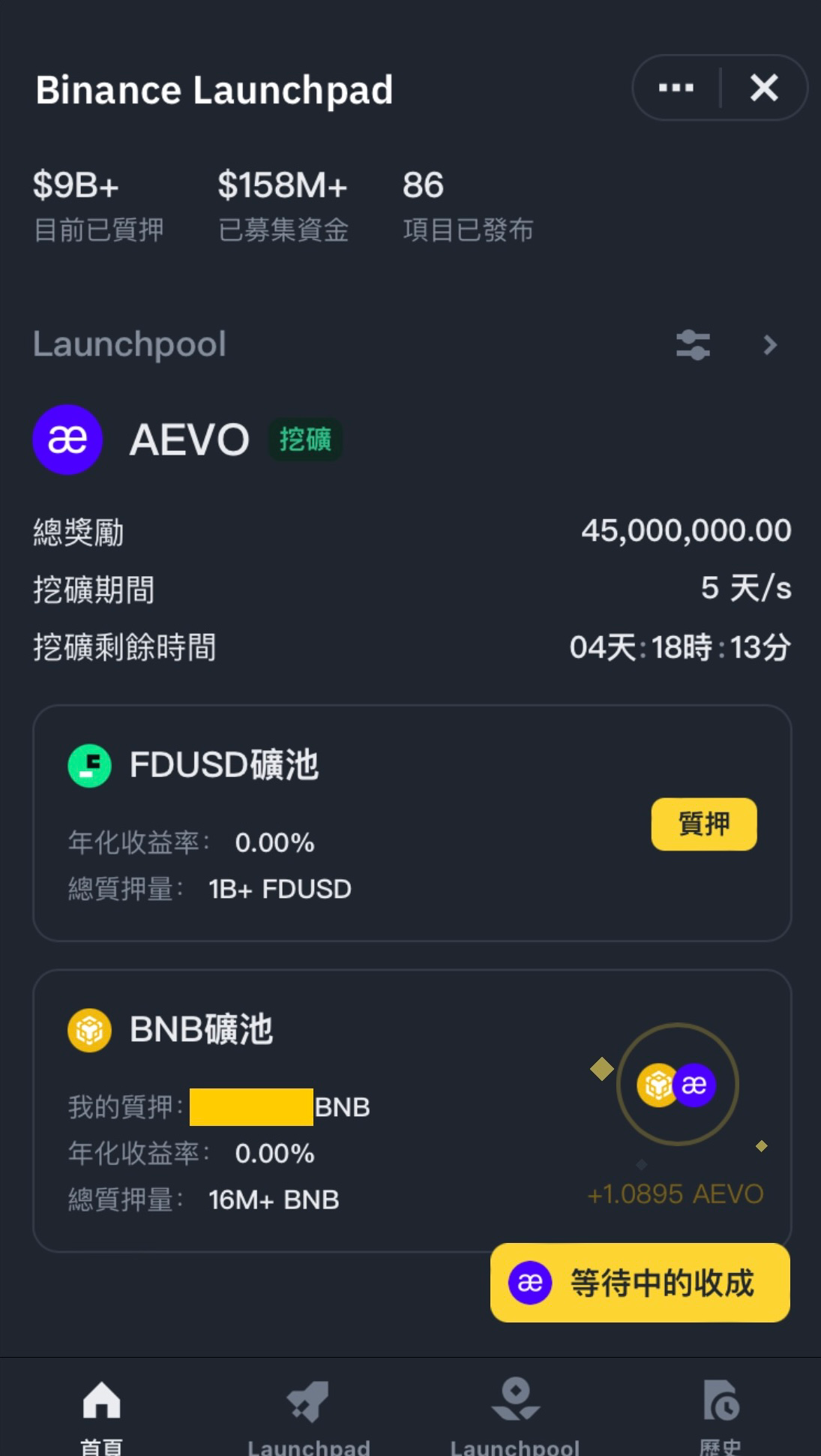Open the three-dot more options menu

[x=676, y=88]
